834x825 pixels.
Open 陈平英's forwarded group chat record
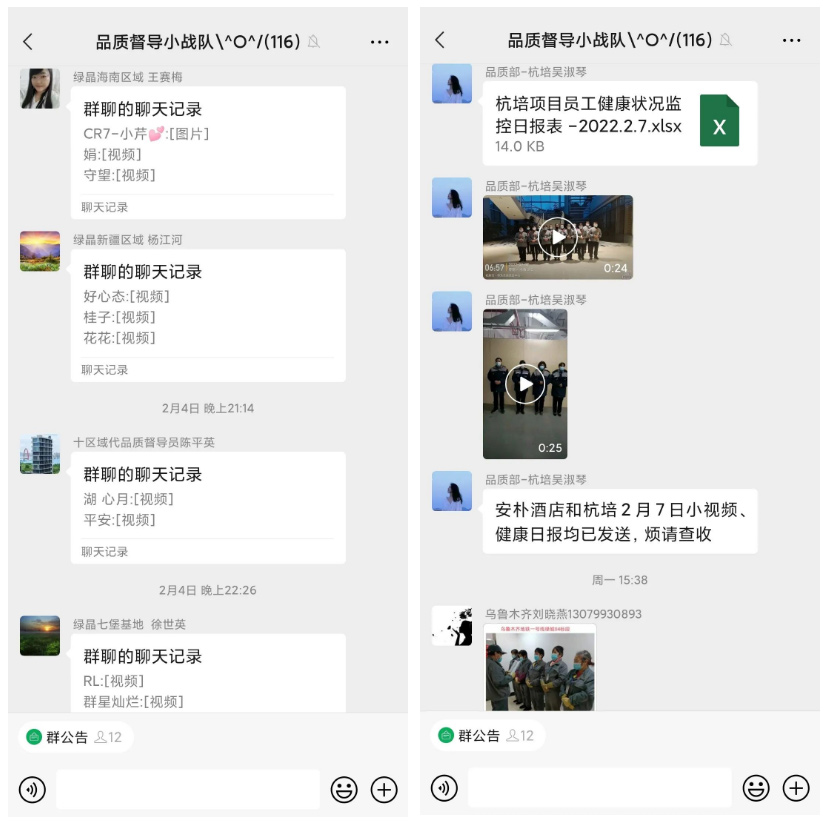click(208, 507)
